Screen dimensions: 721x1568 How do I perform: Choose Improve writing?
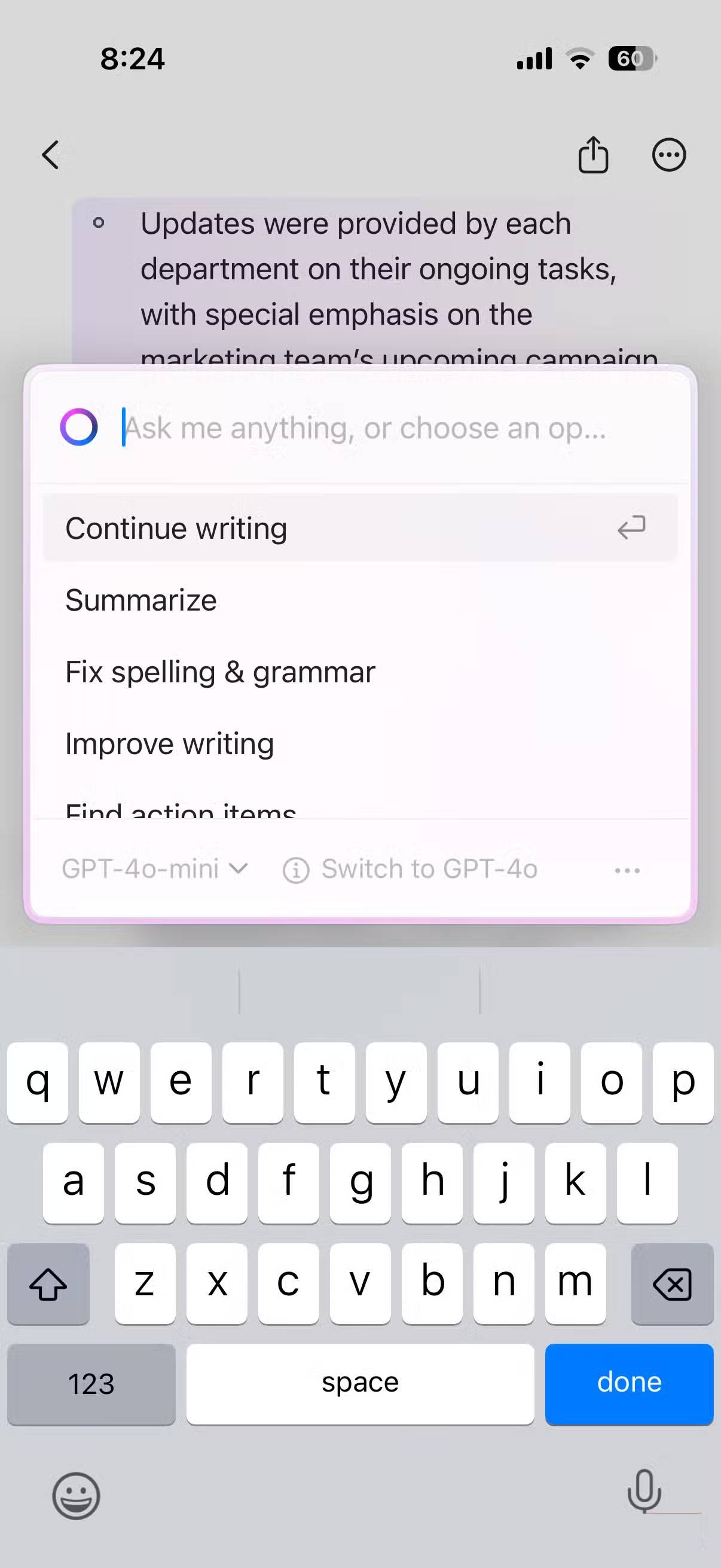(170, 744)
